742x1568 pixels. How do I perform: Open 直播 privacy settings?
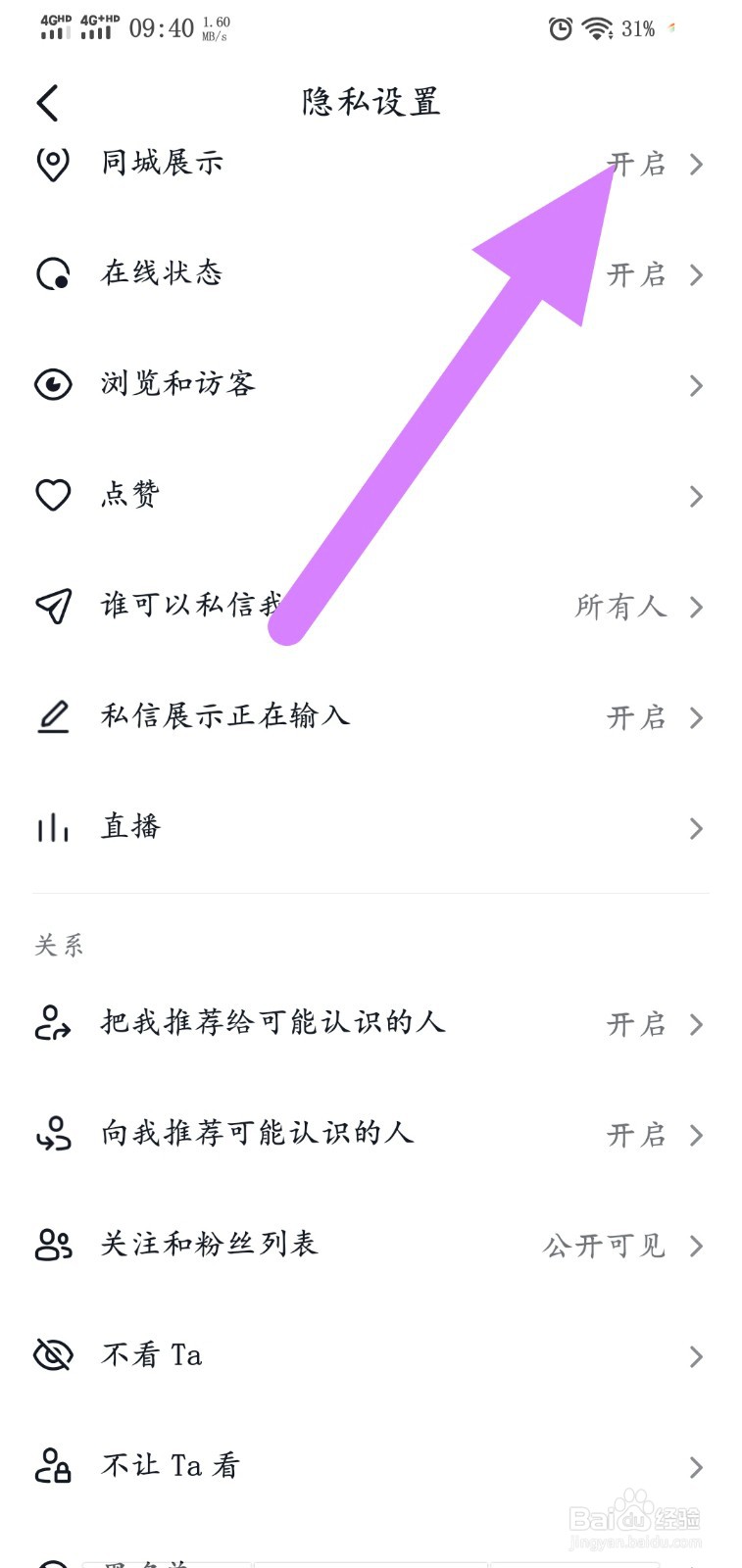tap(371, 828)
